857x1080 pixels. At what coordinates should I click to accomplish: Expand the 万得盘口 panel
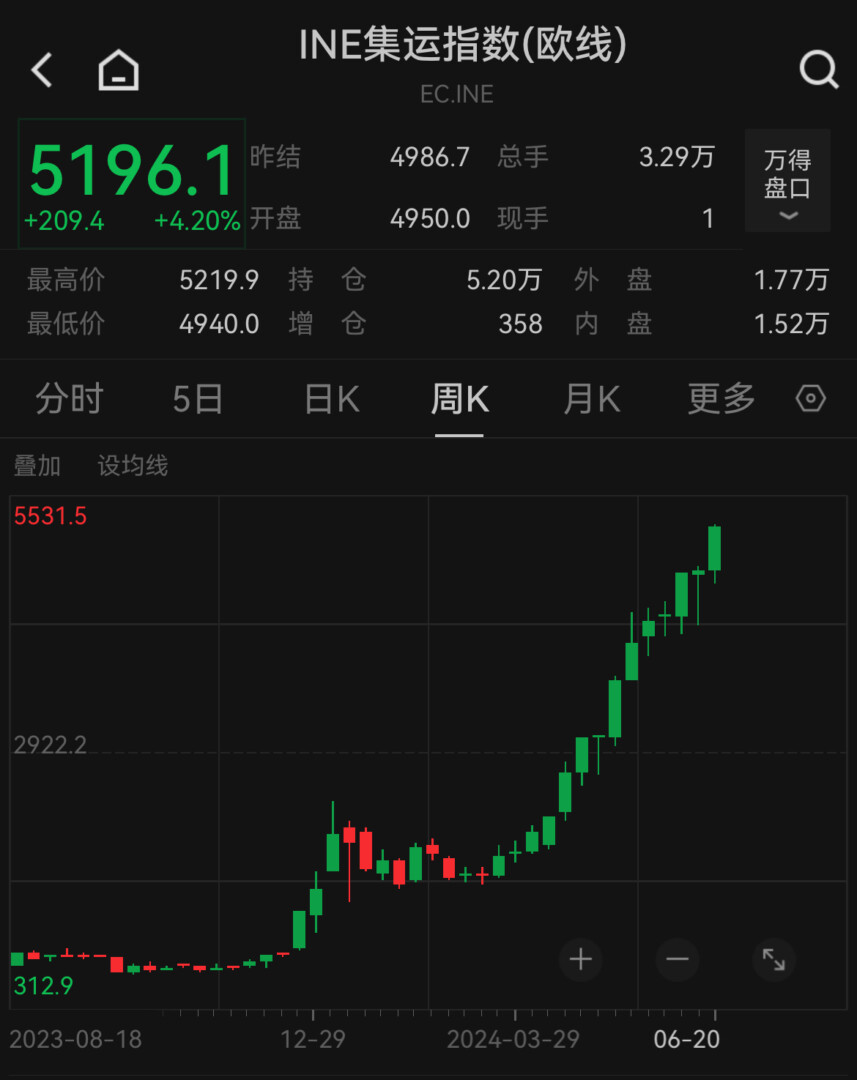[788, 182]
